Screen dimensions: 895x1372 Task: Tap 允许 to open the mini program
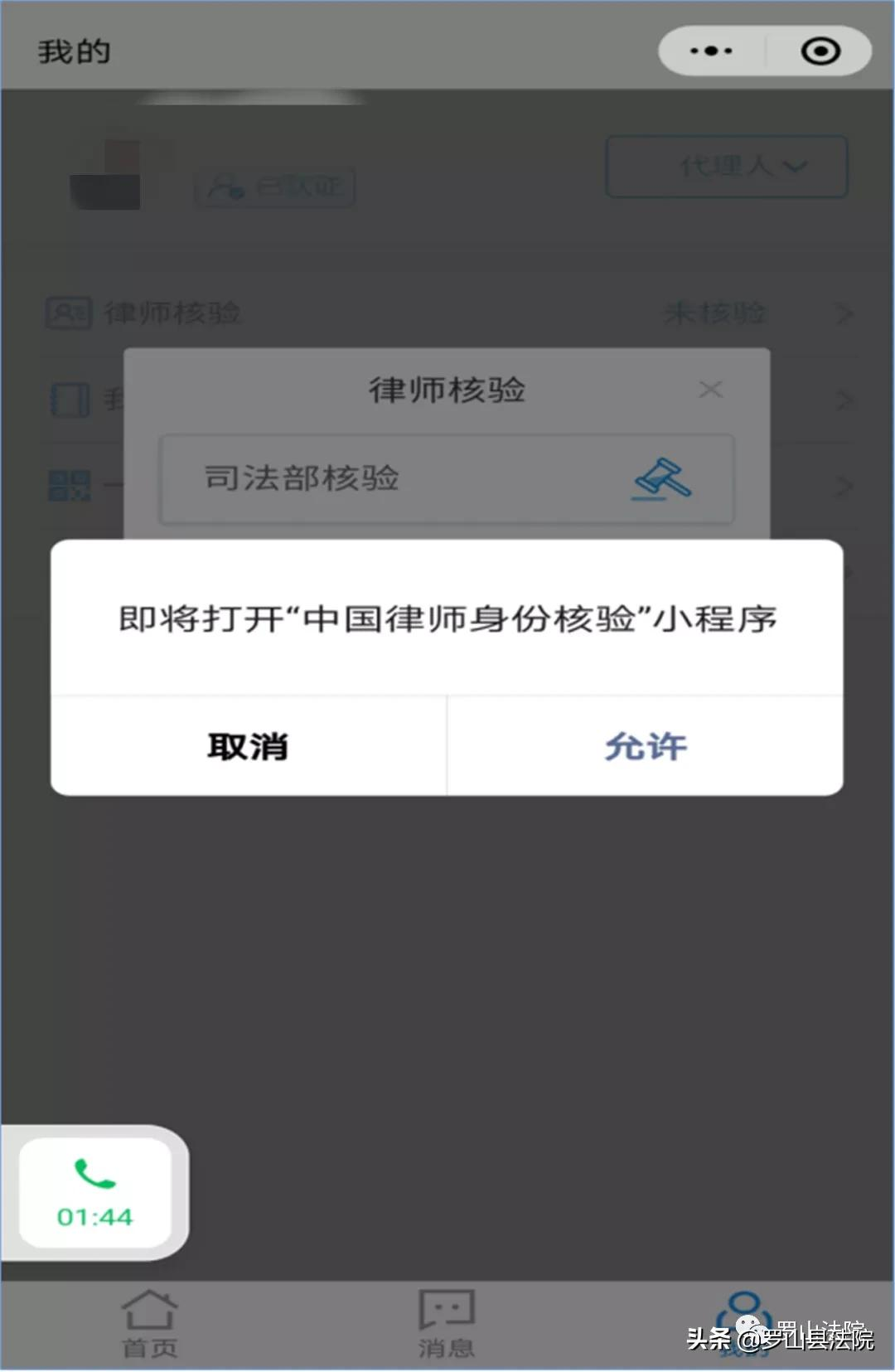[x=645, y=746]
